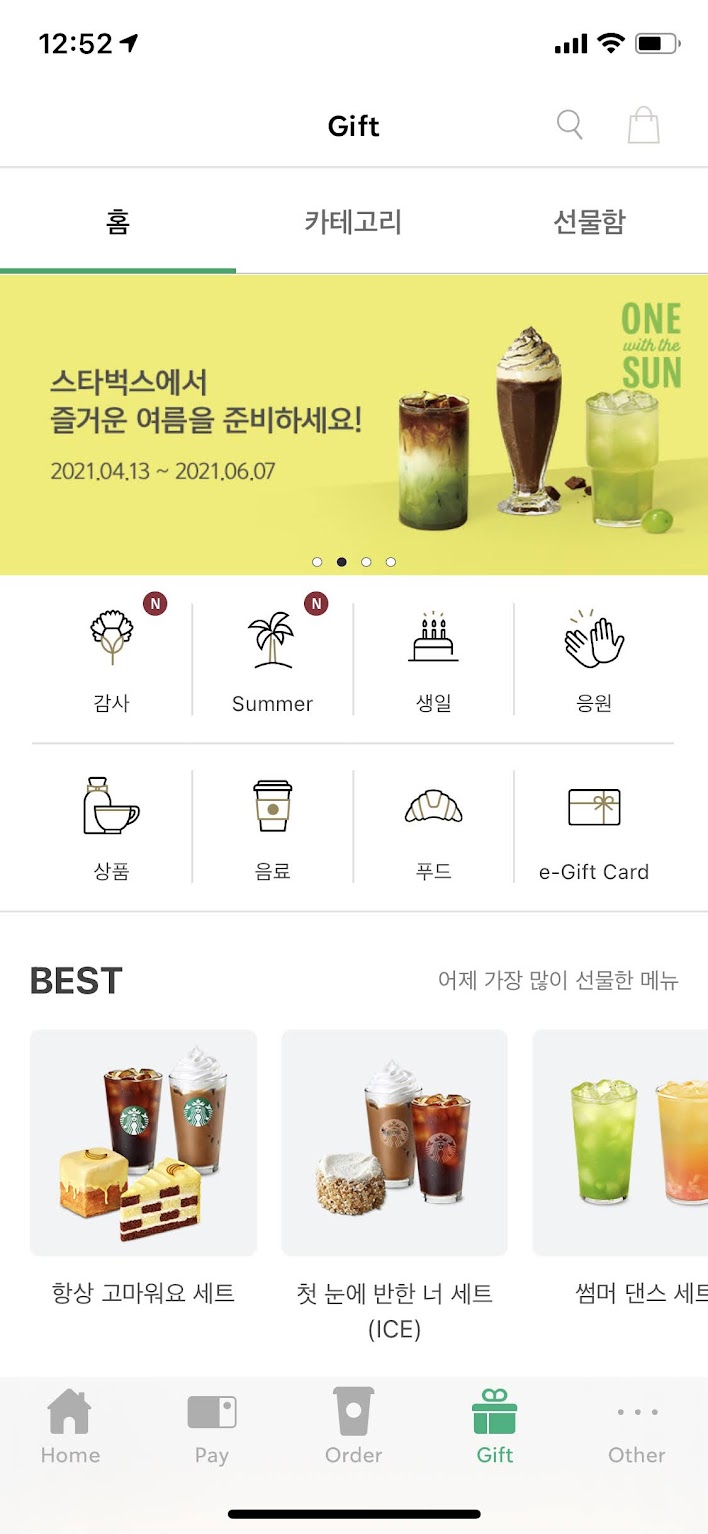
Task: Open the summer promotion banner
Action: click(x=354, y=425)
